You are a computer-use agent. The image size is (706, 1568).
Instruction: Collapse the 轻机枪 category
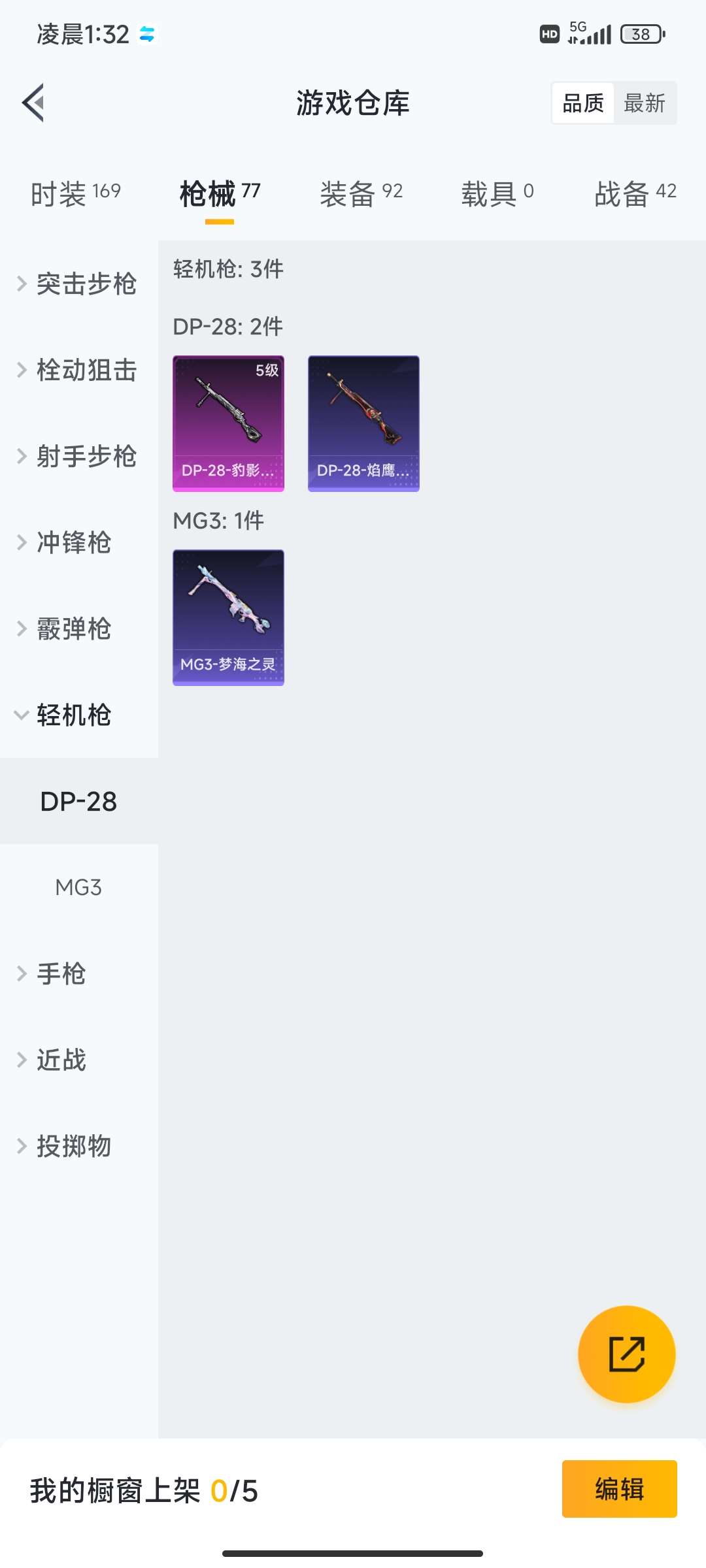coord(65,715)
